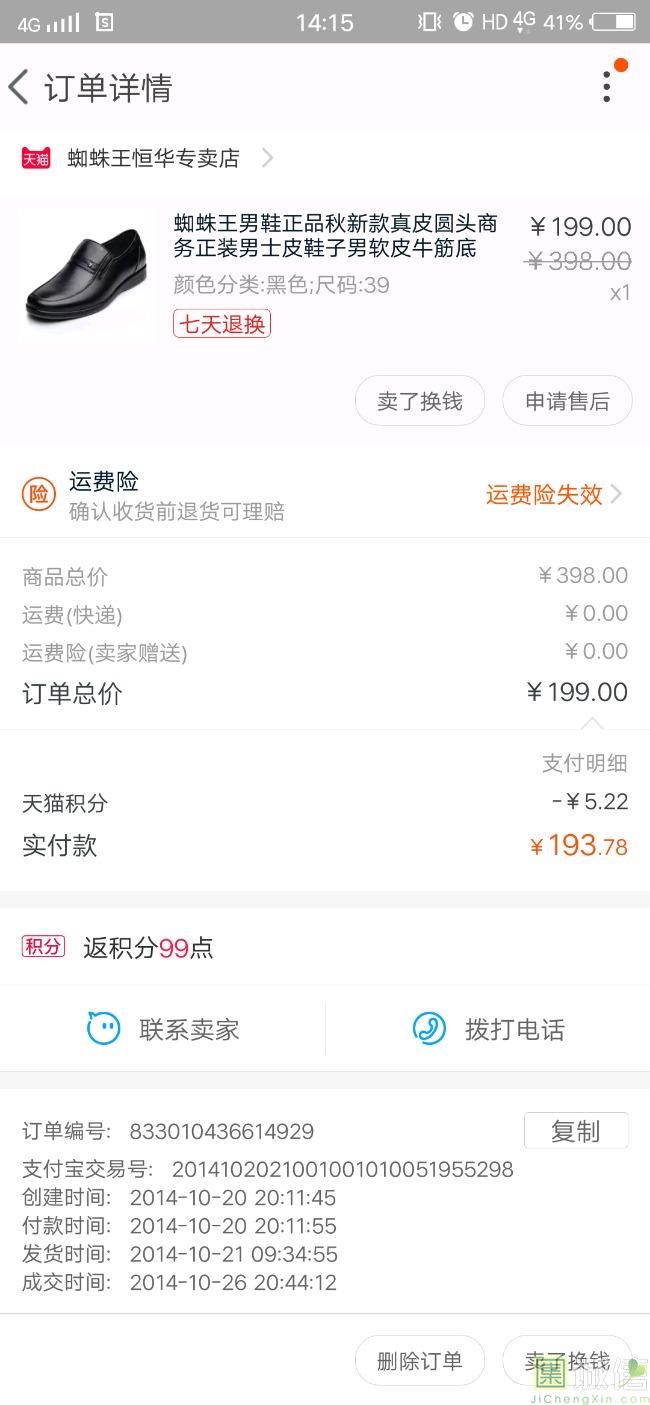Tap 卖了换钱 in the bottom bar

click(x=567, y=1360)
